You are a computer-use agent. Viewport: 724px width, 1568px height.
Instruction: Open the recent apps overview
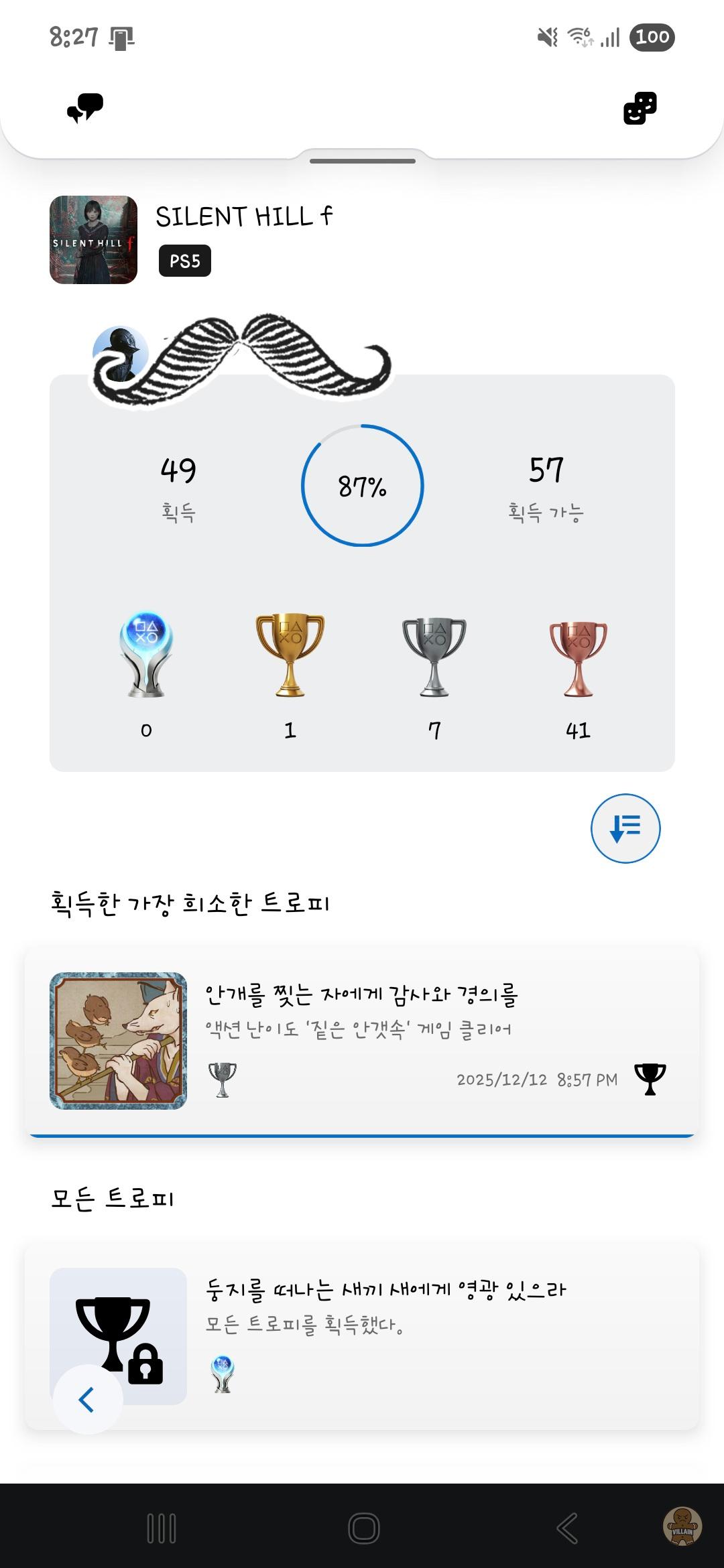[162, 1529]
